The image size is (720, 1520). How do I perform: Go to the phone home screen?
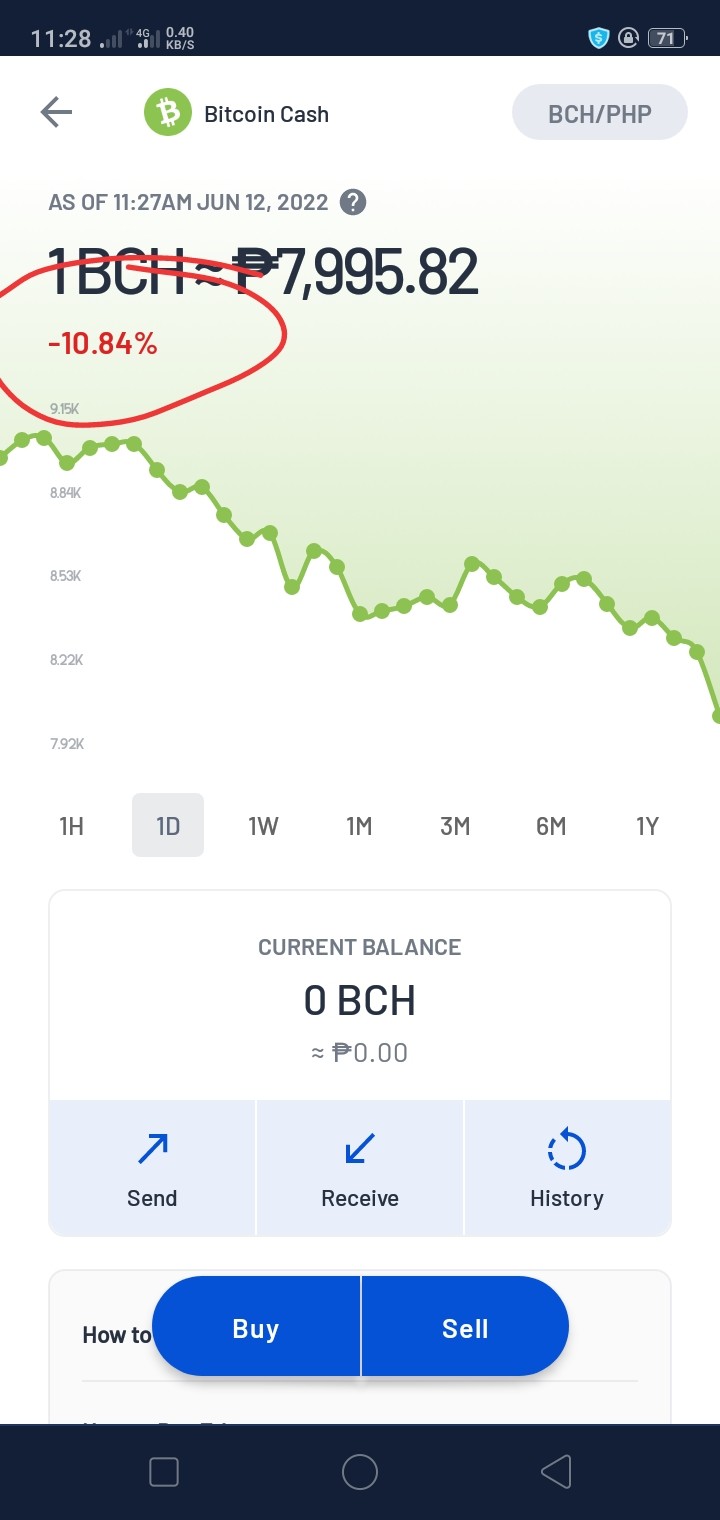360,1472
